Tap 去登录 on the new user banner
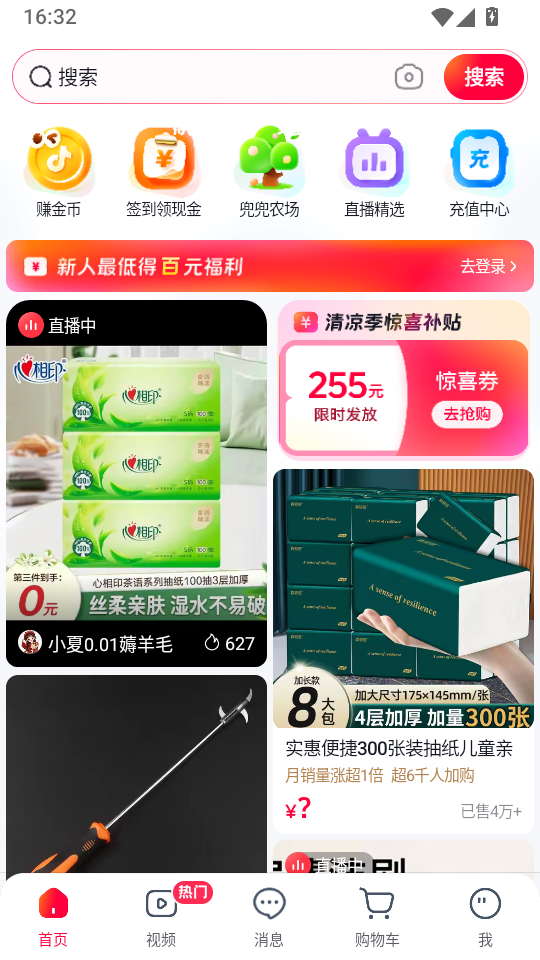 488,266
